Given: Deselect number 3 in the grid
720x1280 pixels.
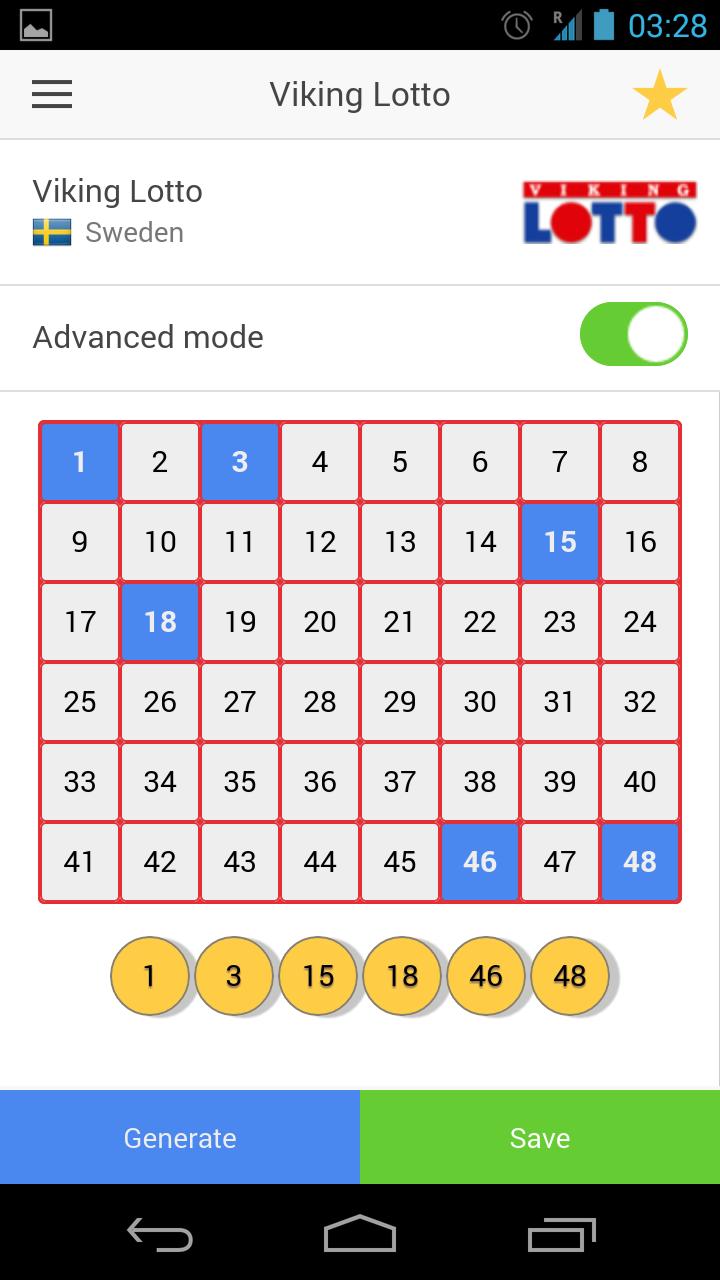Looking at the screenshot, I should click(240, 462).
